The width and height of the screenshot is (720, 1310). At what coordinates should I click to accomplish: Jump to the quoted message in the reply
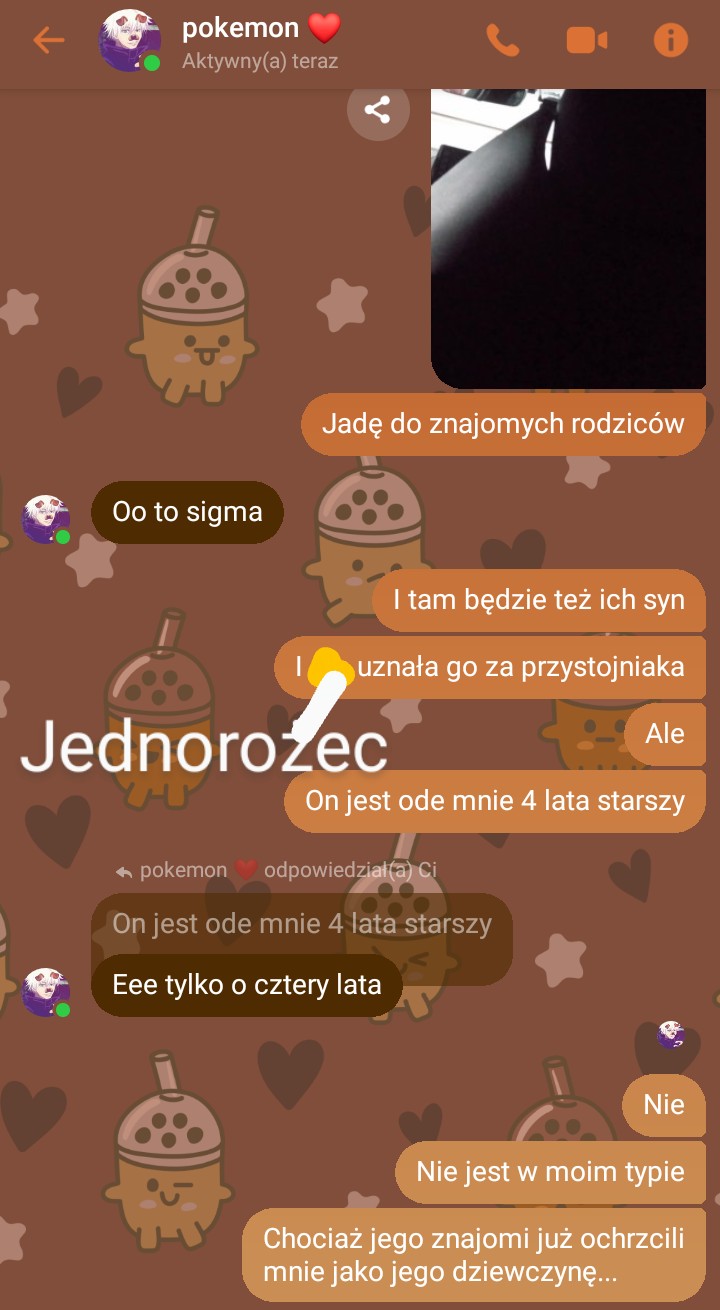302,923
